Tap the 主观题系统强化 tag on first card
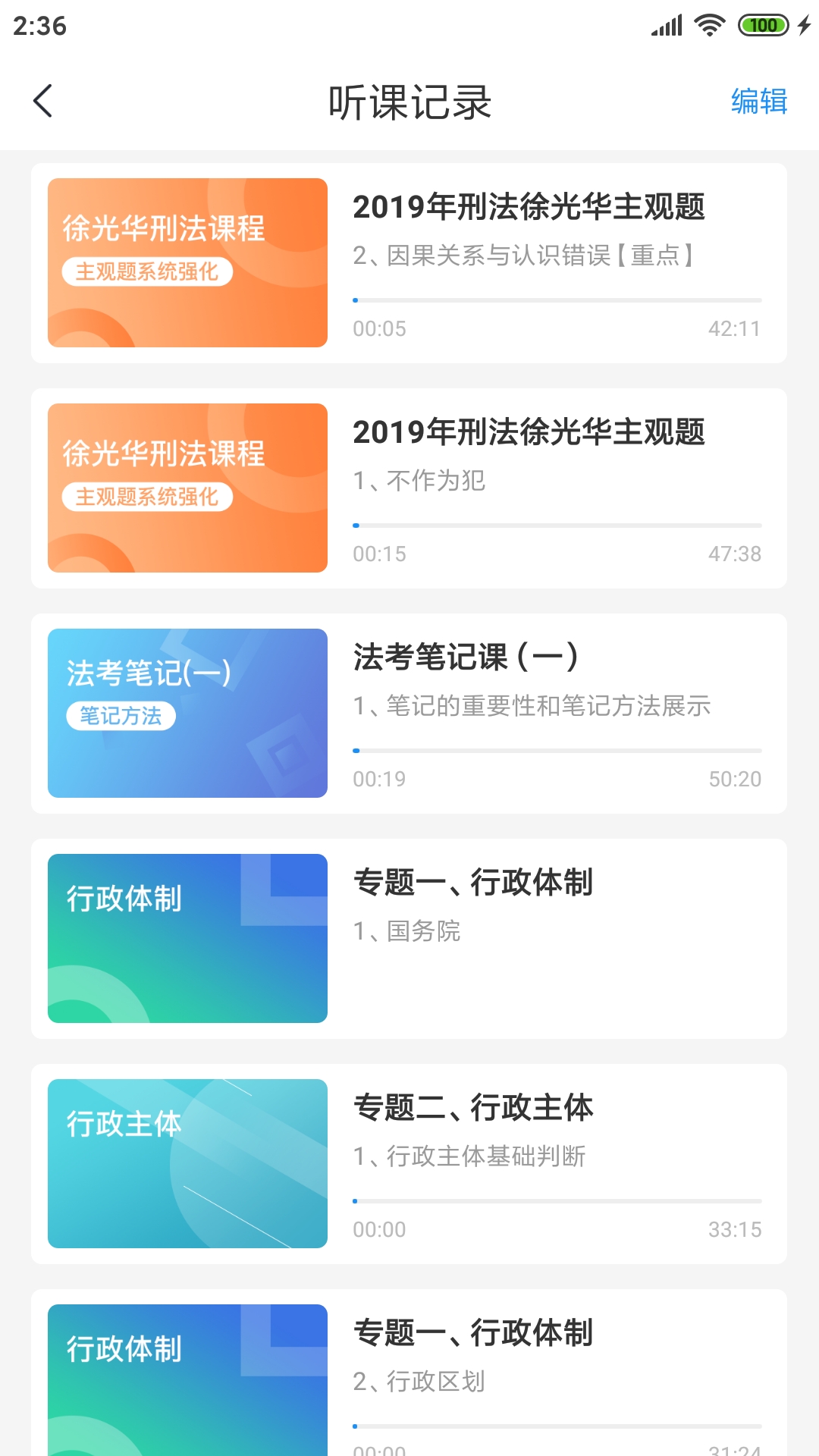Screen dimensions: 819x1456 coord(149,272)
